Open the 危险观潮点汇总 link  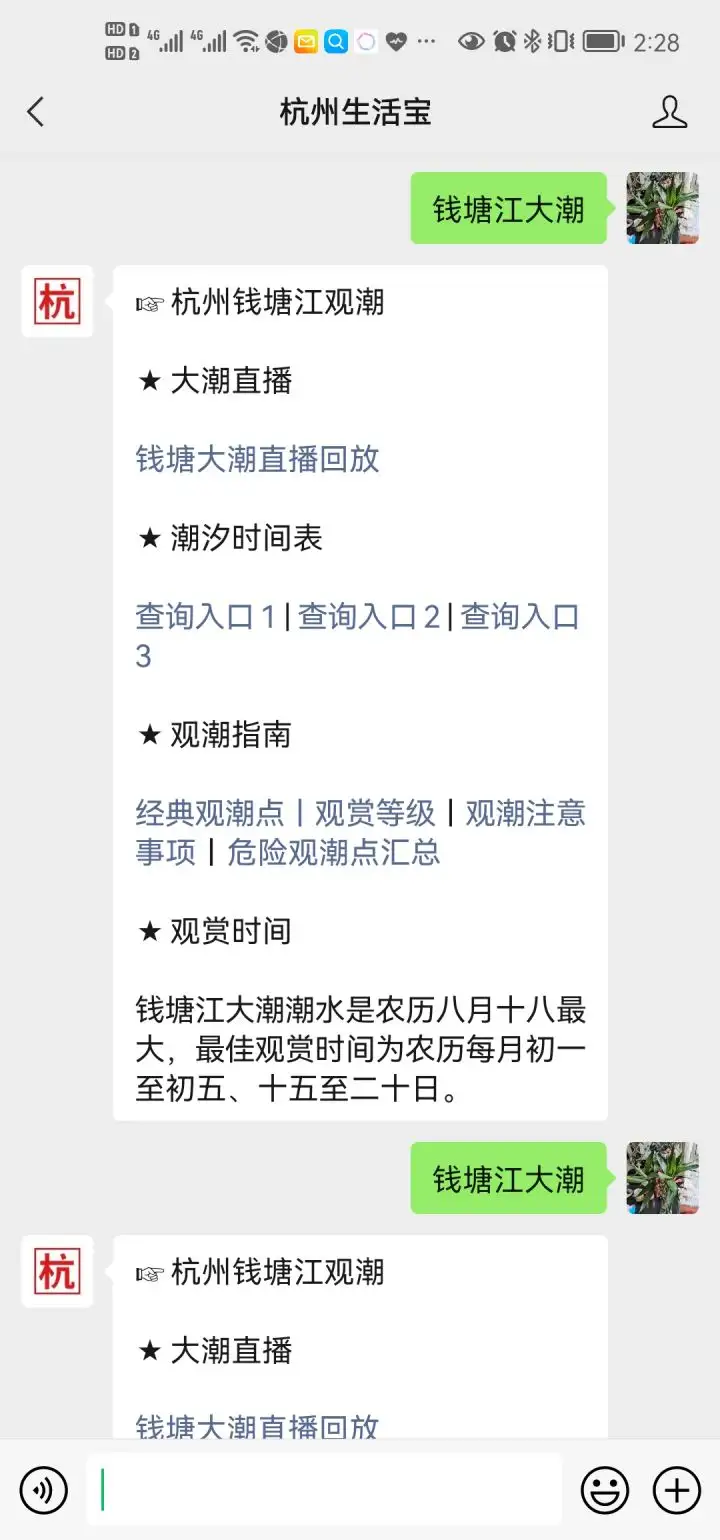(334, 852)
